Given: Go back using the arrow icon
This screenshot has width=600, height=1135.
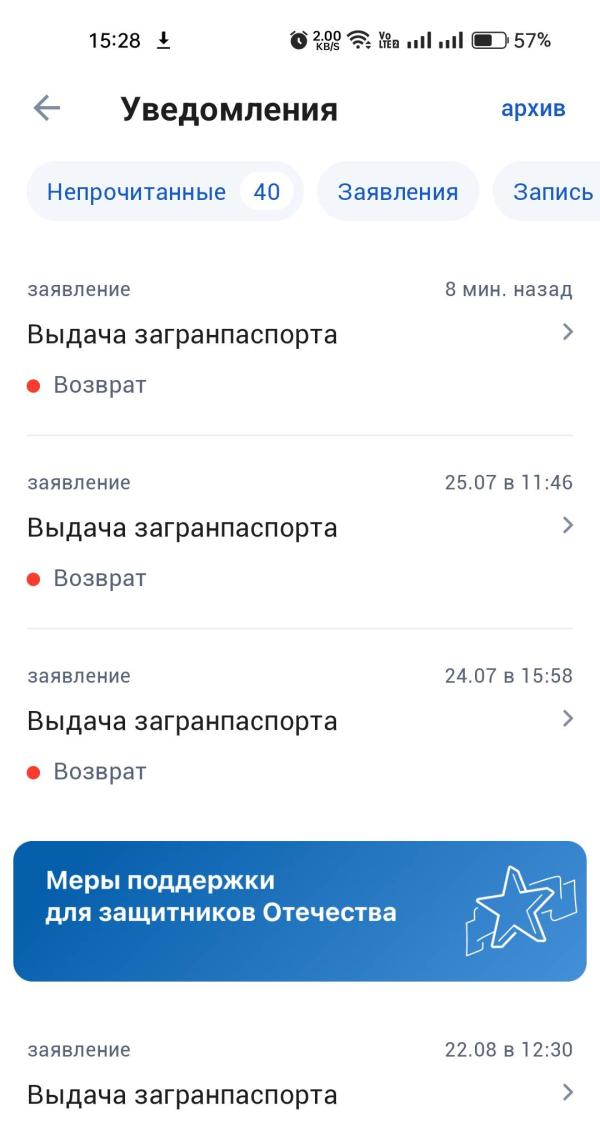Looking at the screenshot, I should (x=47, y=109).
